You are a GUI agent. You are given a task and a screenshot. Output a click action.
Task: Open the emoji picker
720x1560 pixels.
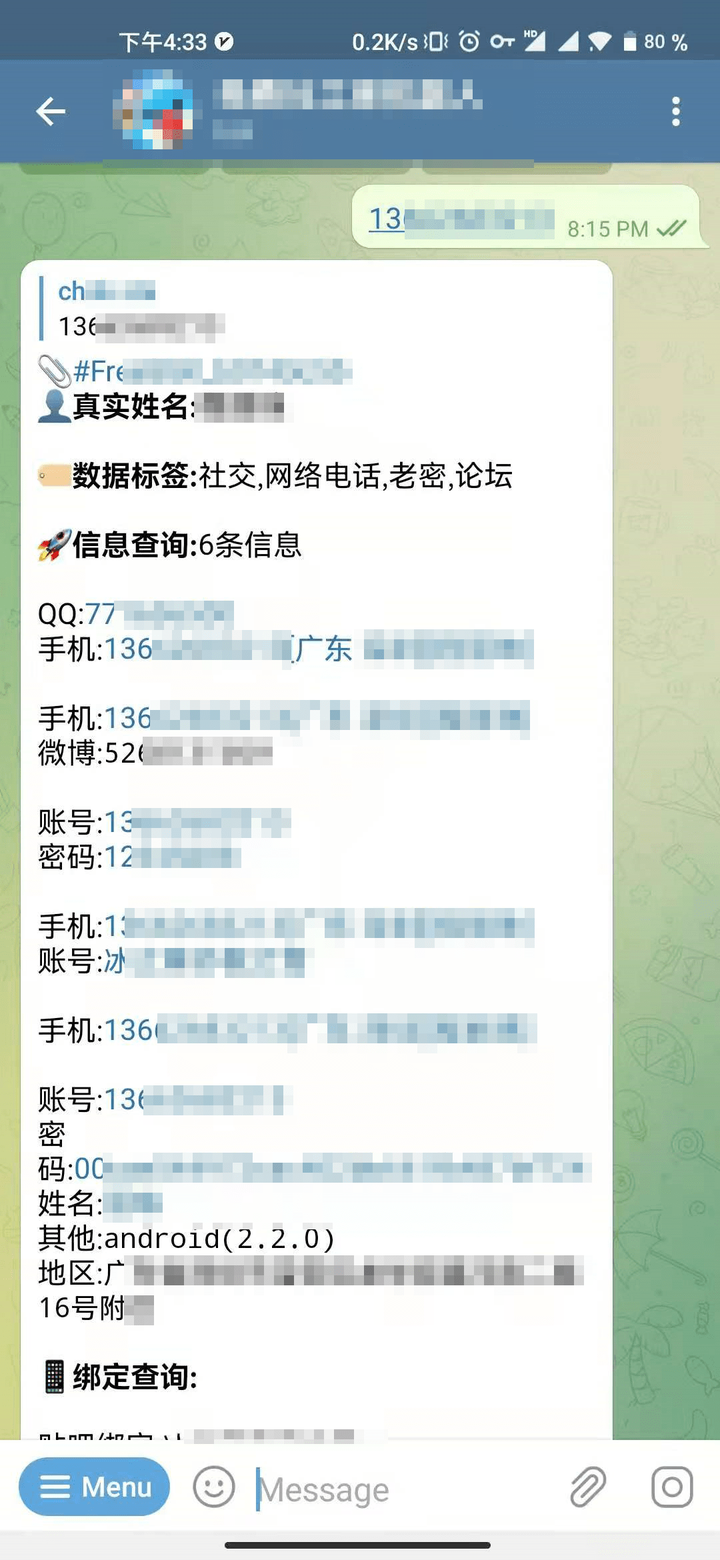(213, 1487)
